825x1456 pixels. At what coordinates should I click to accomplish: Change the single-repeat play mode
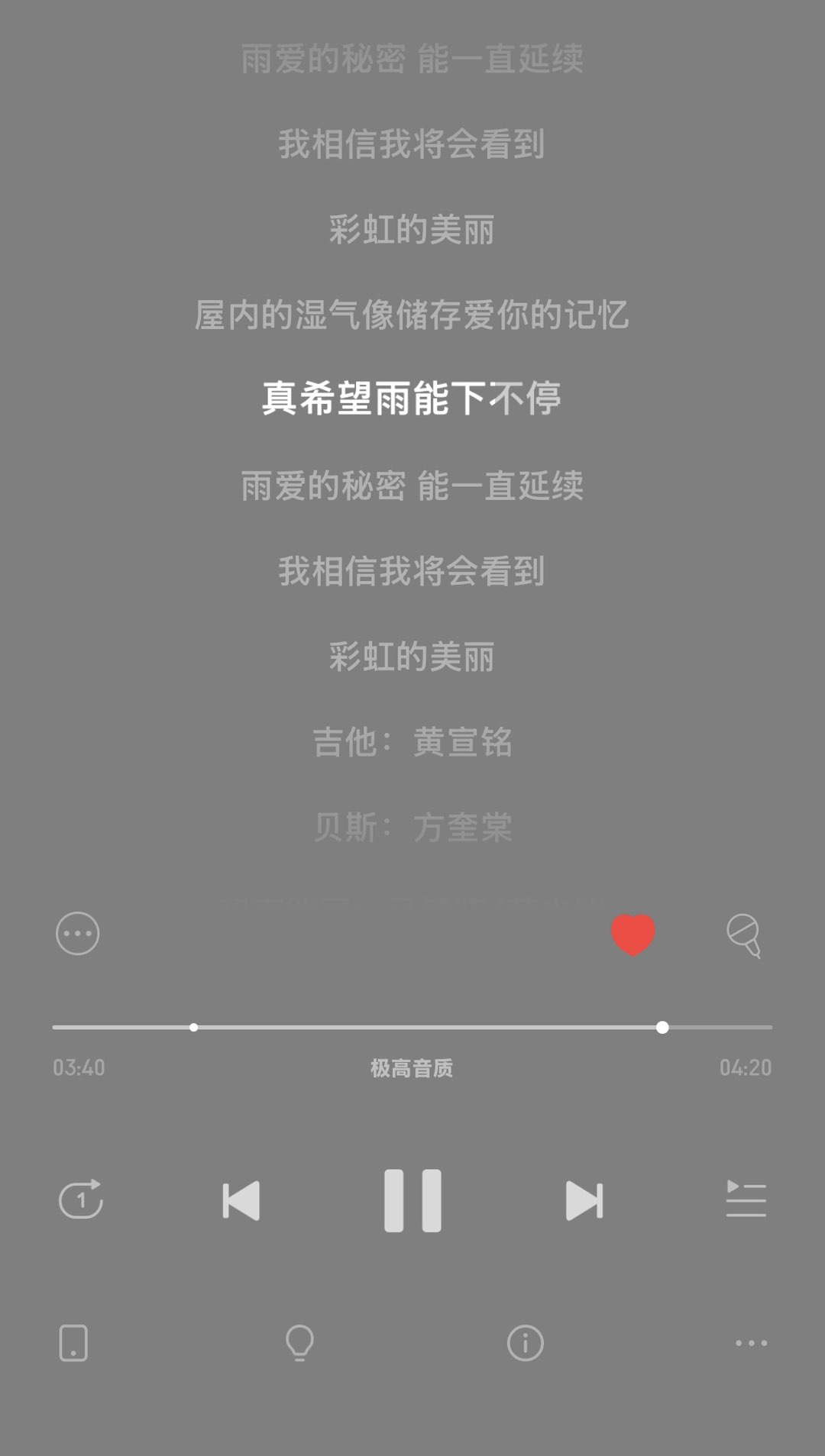tap(81, 1199)
